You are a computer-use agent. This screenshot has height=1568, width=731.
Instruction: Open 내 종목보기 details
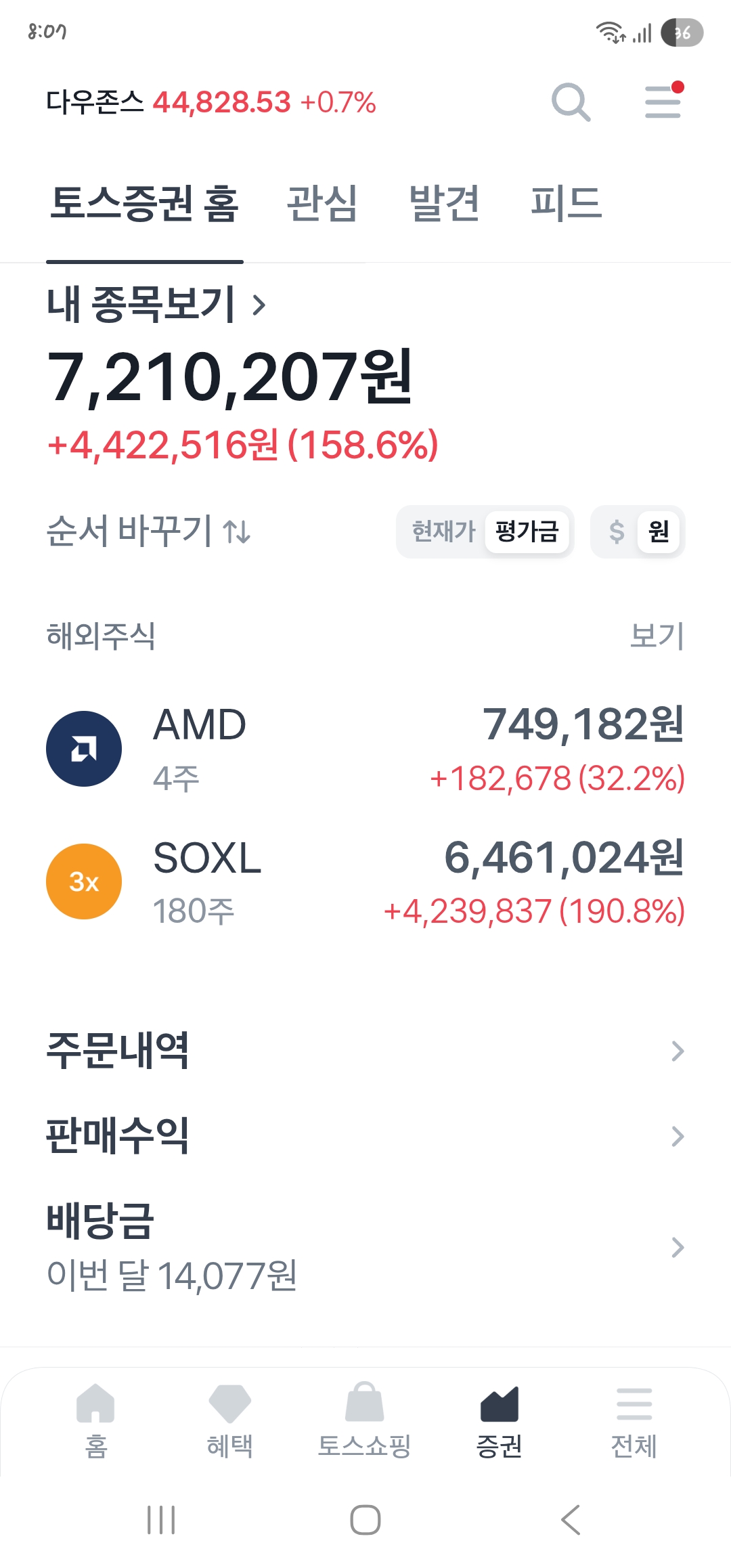(x=156, y=304)
